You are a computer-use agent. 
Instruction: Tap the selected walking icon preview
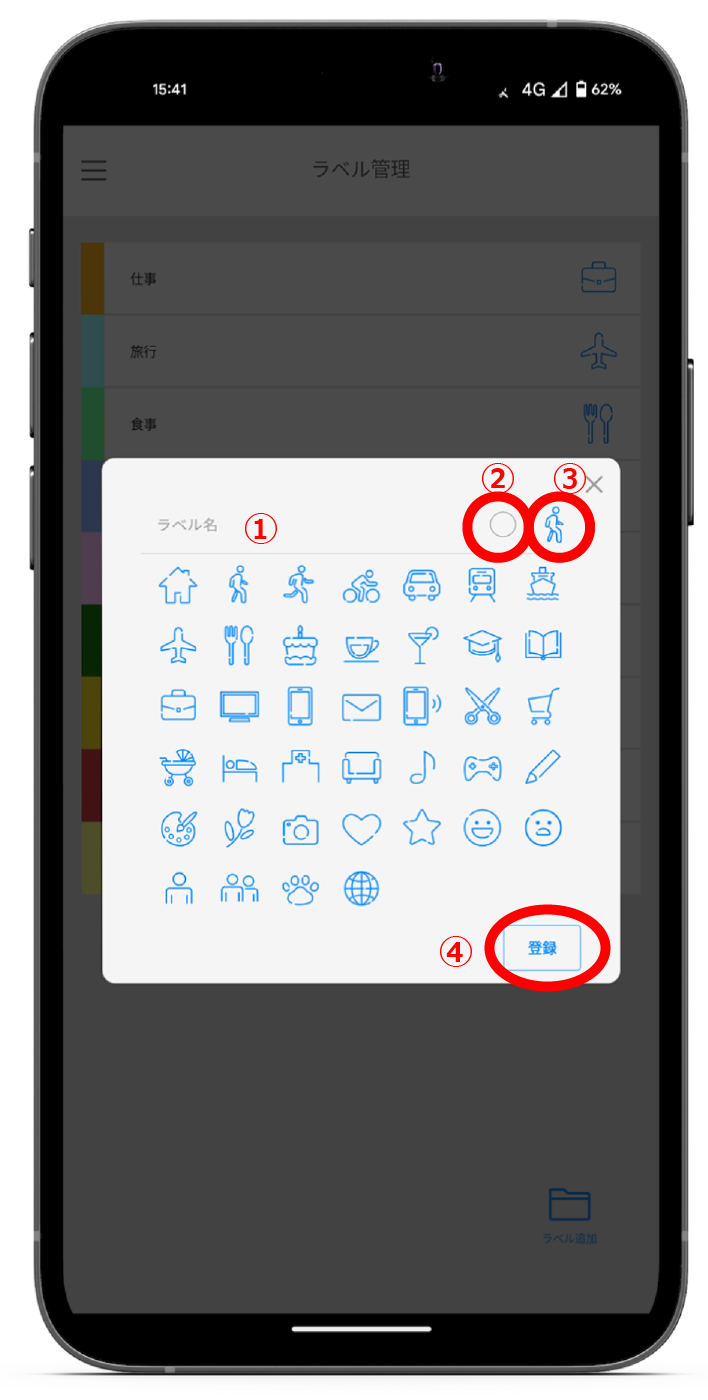555,525
